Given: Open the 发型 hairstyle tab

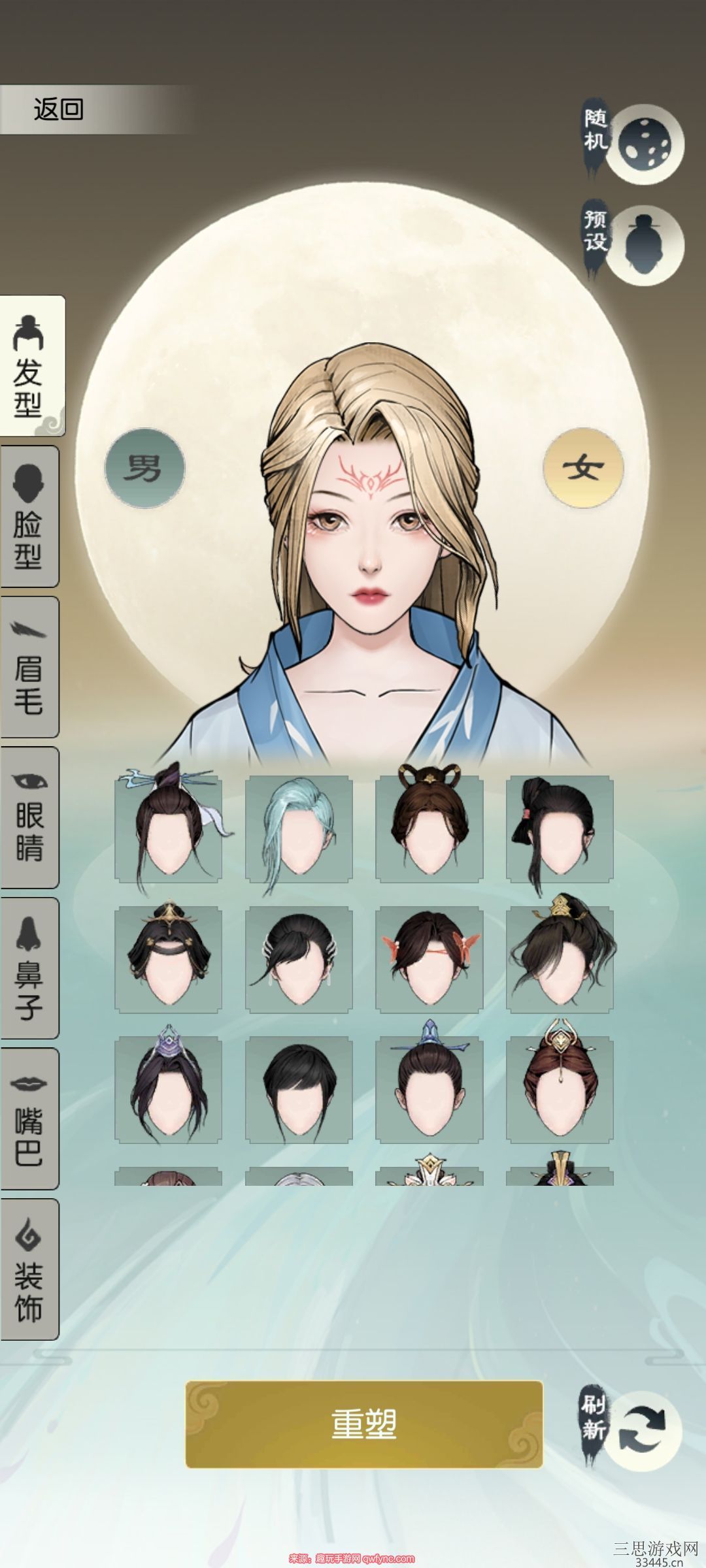Looking at the screenshot, I should click(33, 366).
